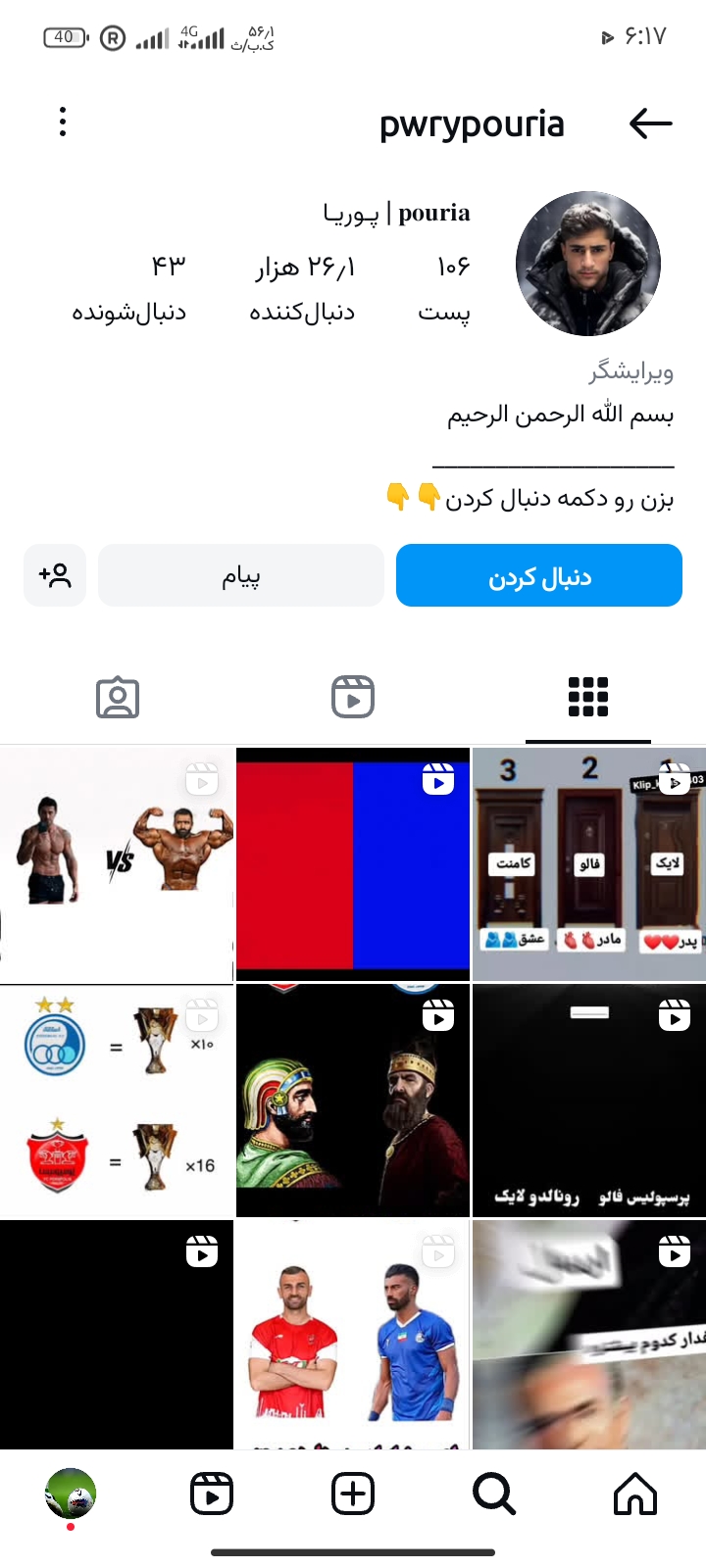Go to the Home feed
This screenshot has width=706, height=1568.
point(634,1494)
